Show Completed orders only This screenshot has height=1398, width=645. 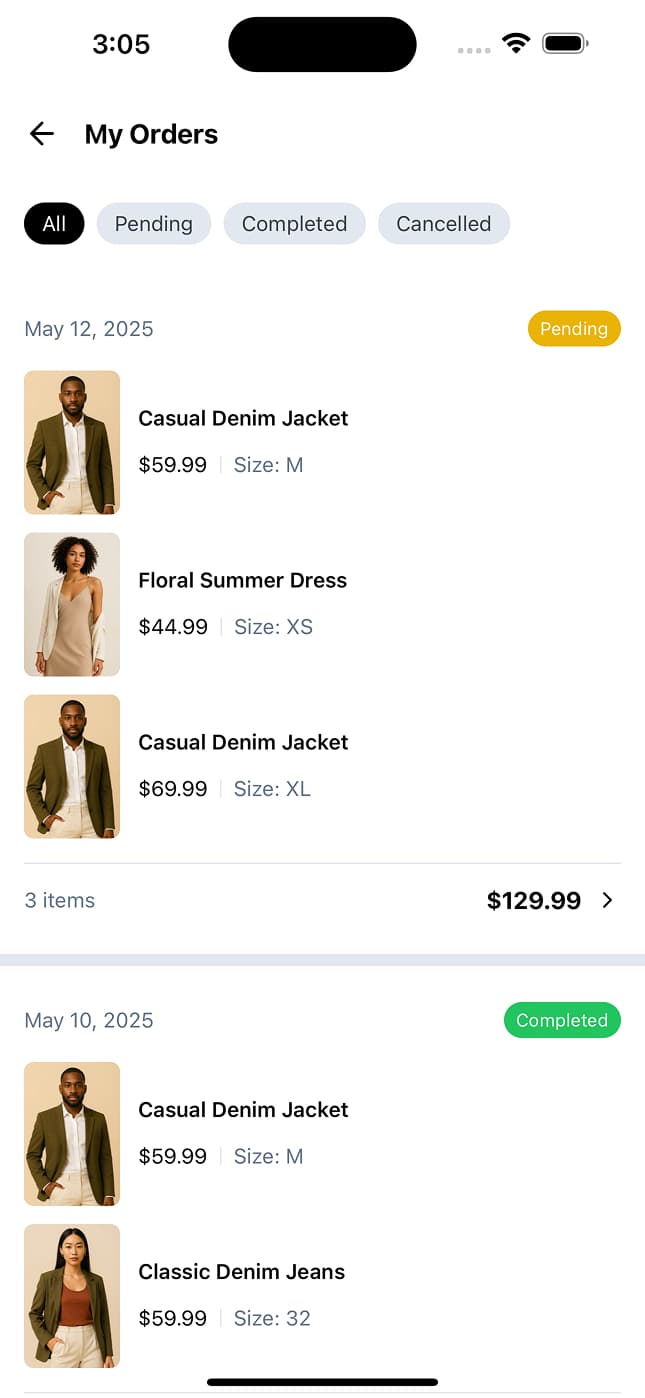294,224
